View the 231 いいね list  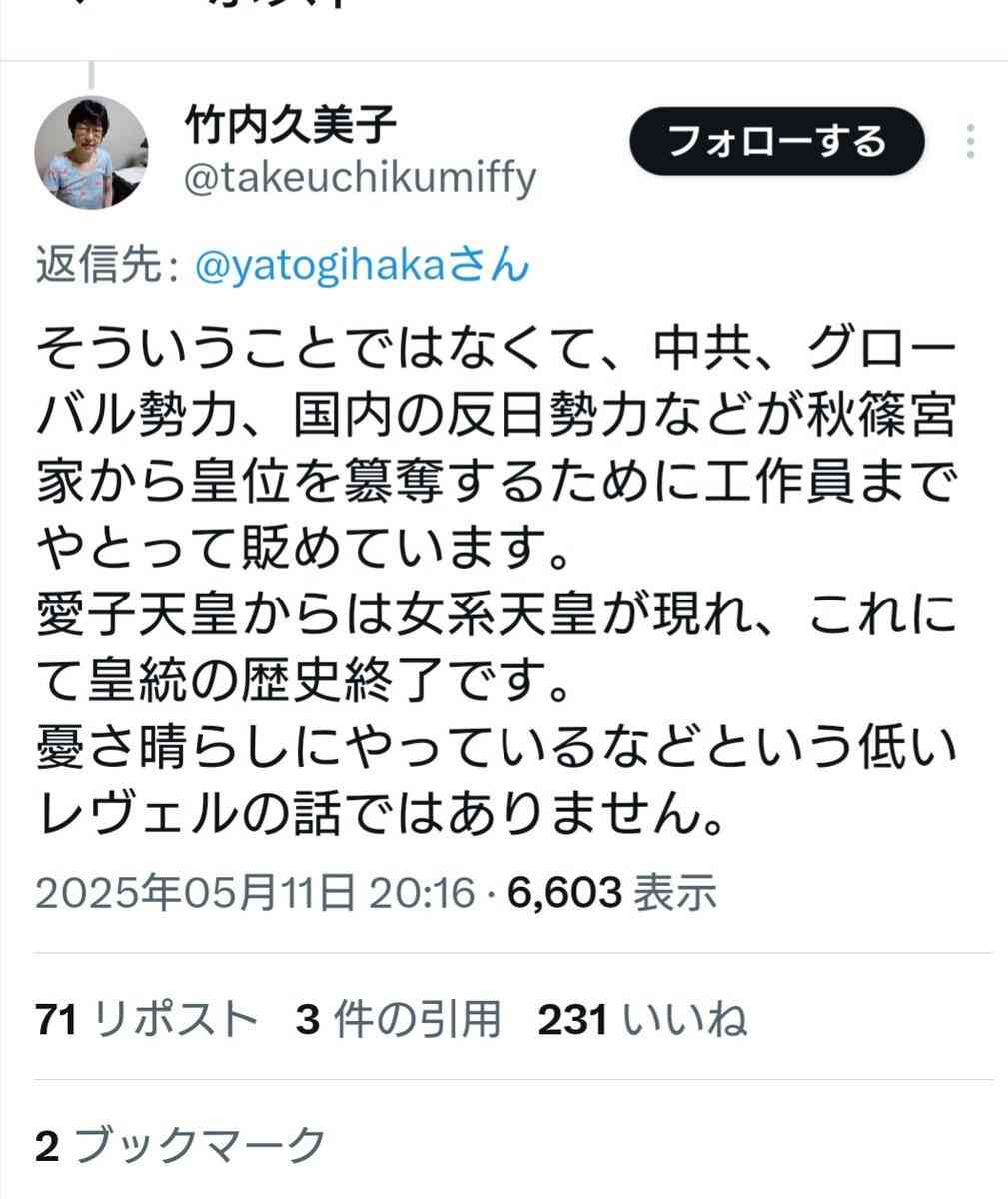pyautogui.click(x=642, y=1020)
